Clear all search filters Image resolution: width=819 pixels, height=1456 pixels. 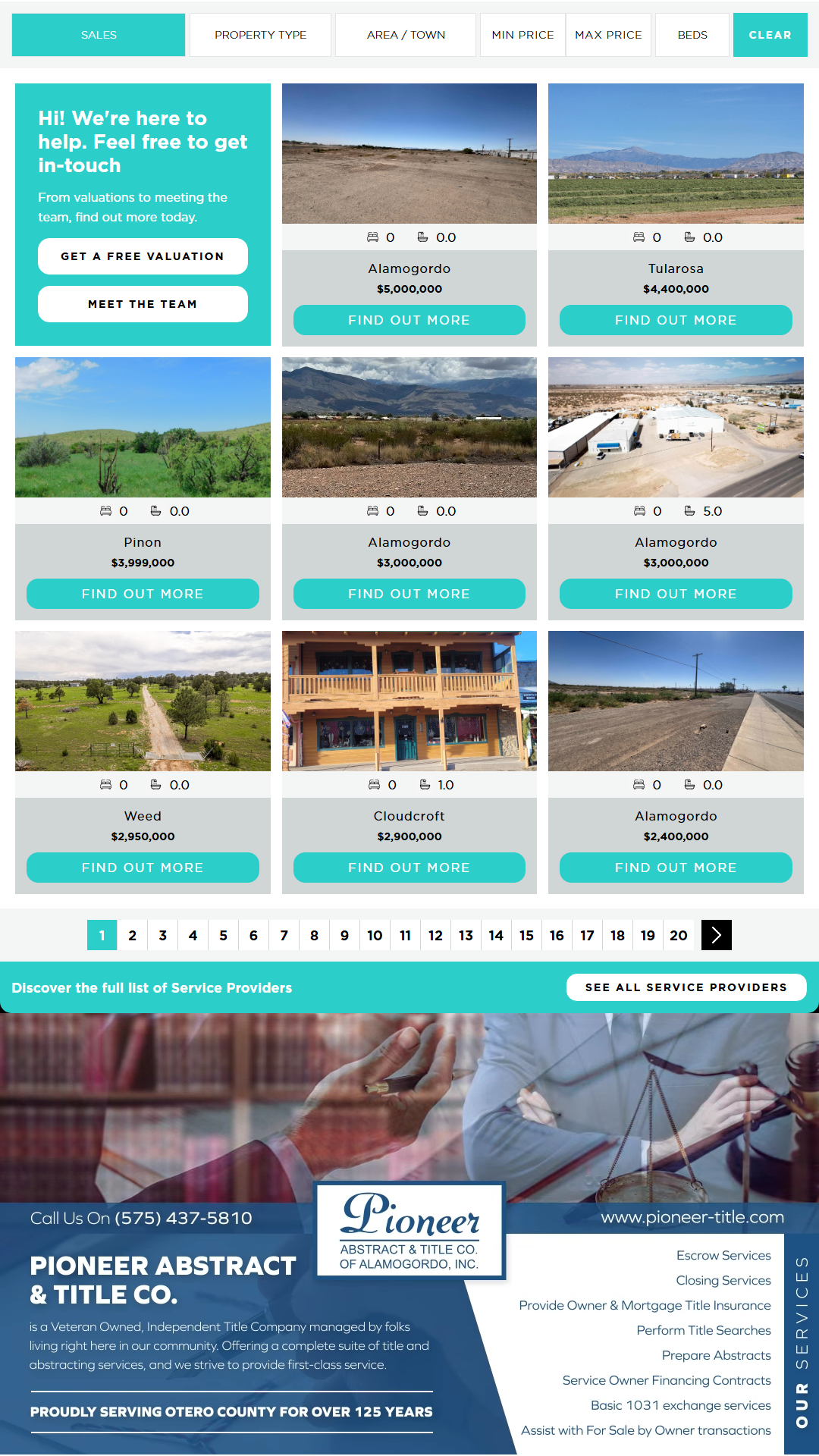770,35
